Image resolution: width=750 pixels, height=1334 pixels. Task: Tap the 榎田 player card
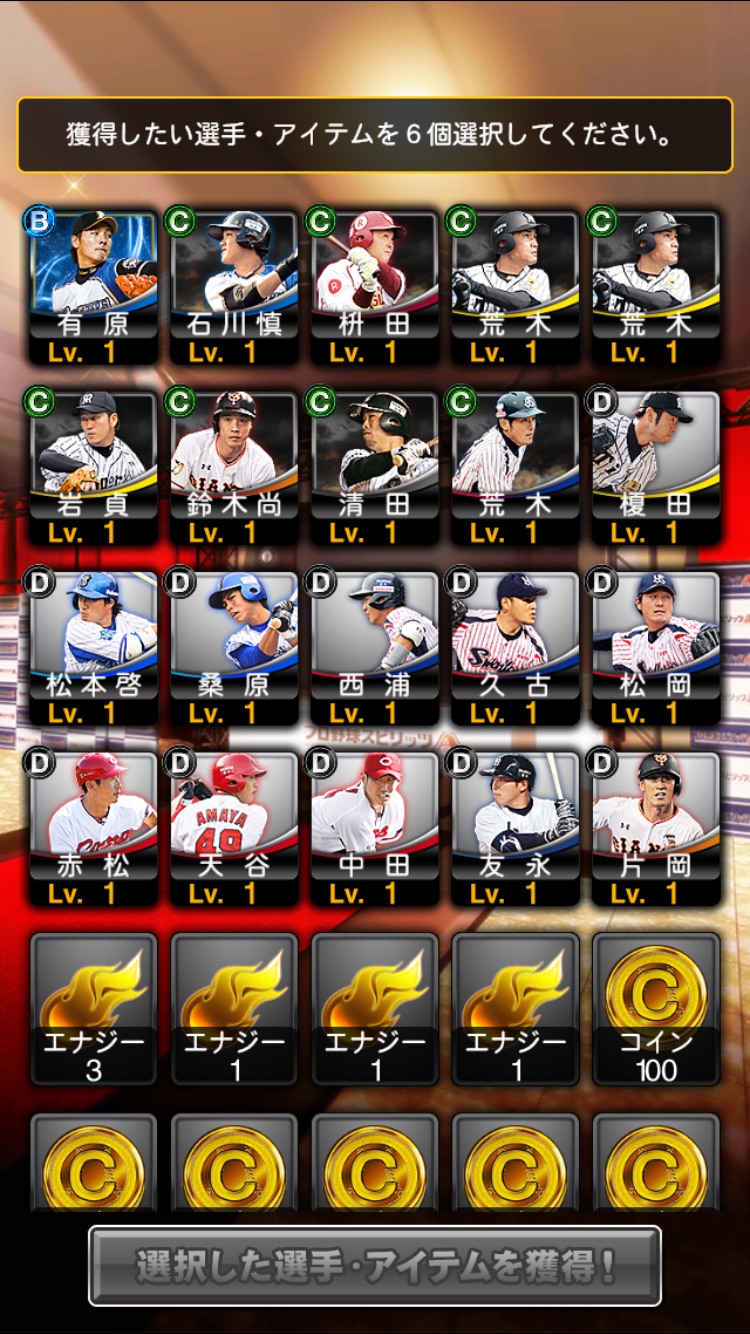pos(656,466)
